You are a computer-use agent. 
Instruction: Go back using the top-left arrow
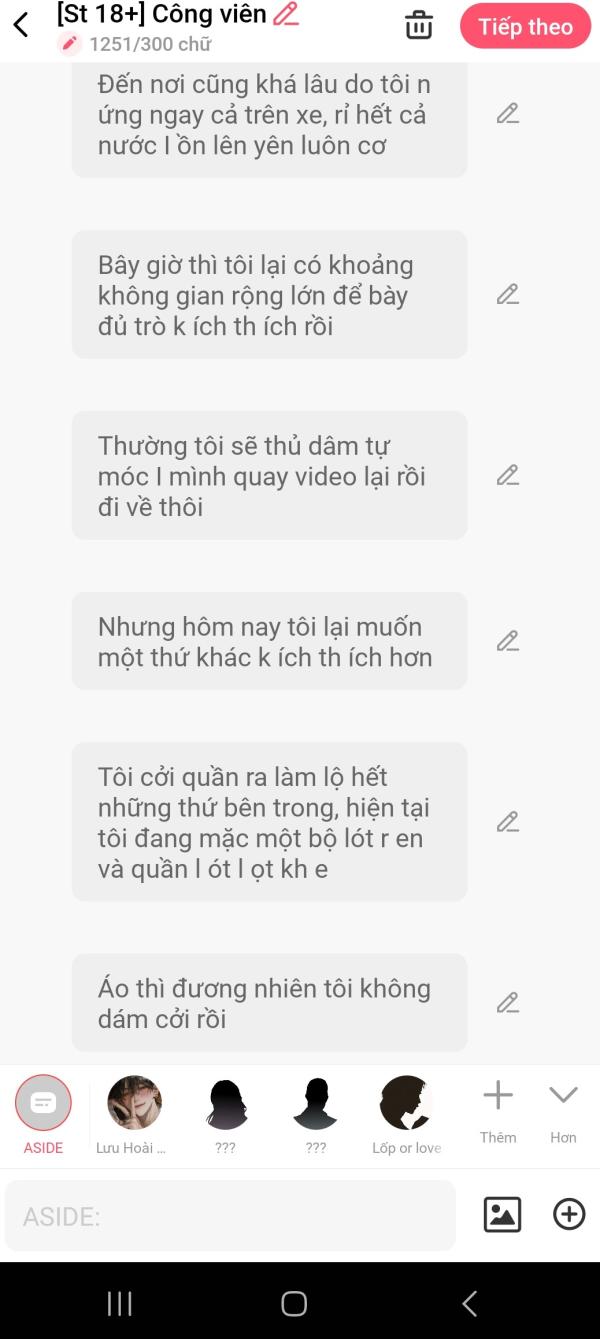tap(21, 26)
